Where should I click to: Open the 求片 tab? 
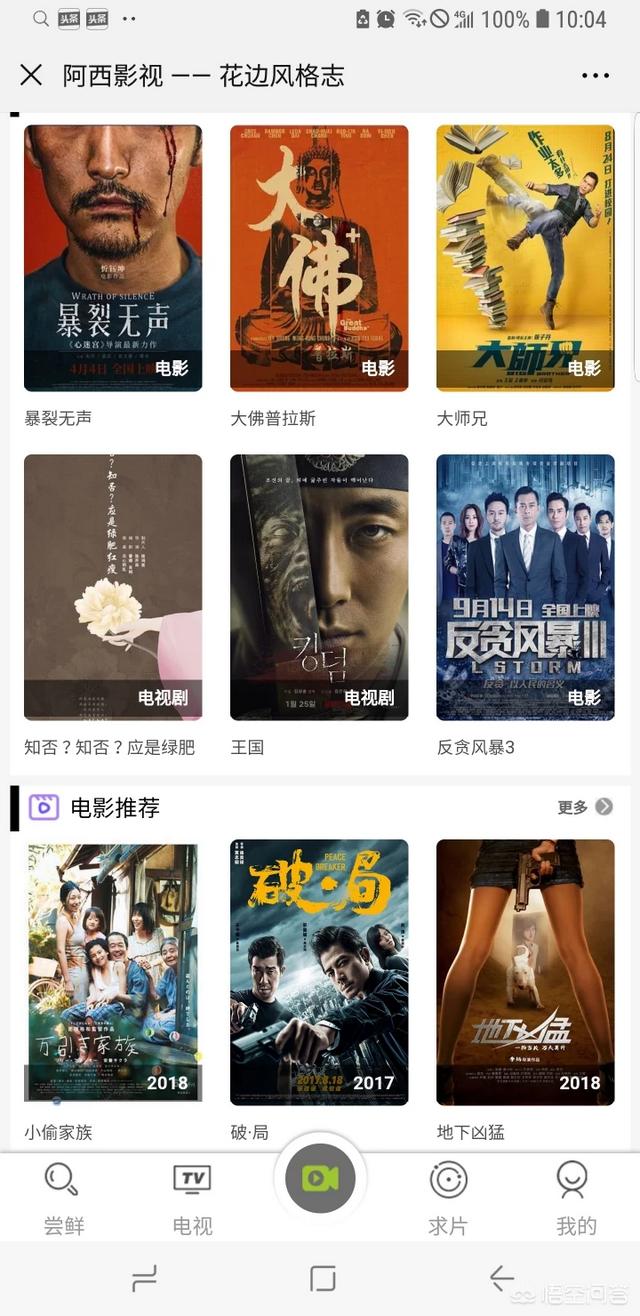[x=448, y=1198]
